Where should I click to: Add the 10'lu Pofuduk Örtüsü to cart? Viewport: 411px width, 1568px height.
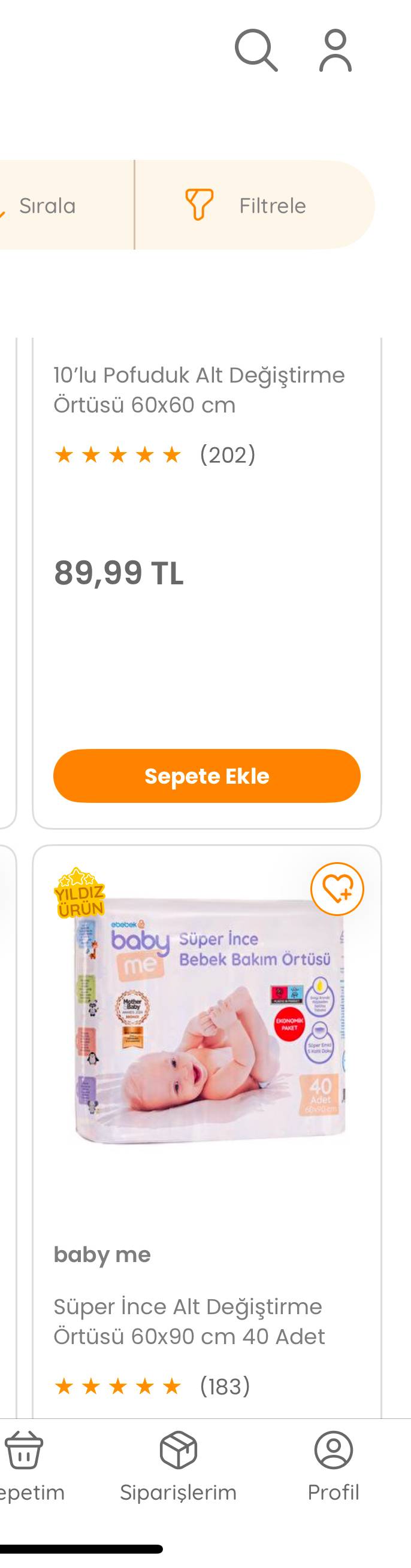[207, 775]
